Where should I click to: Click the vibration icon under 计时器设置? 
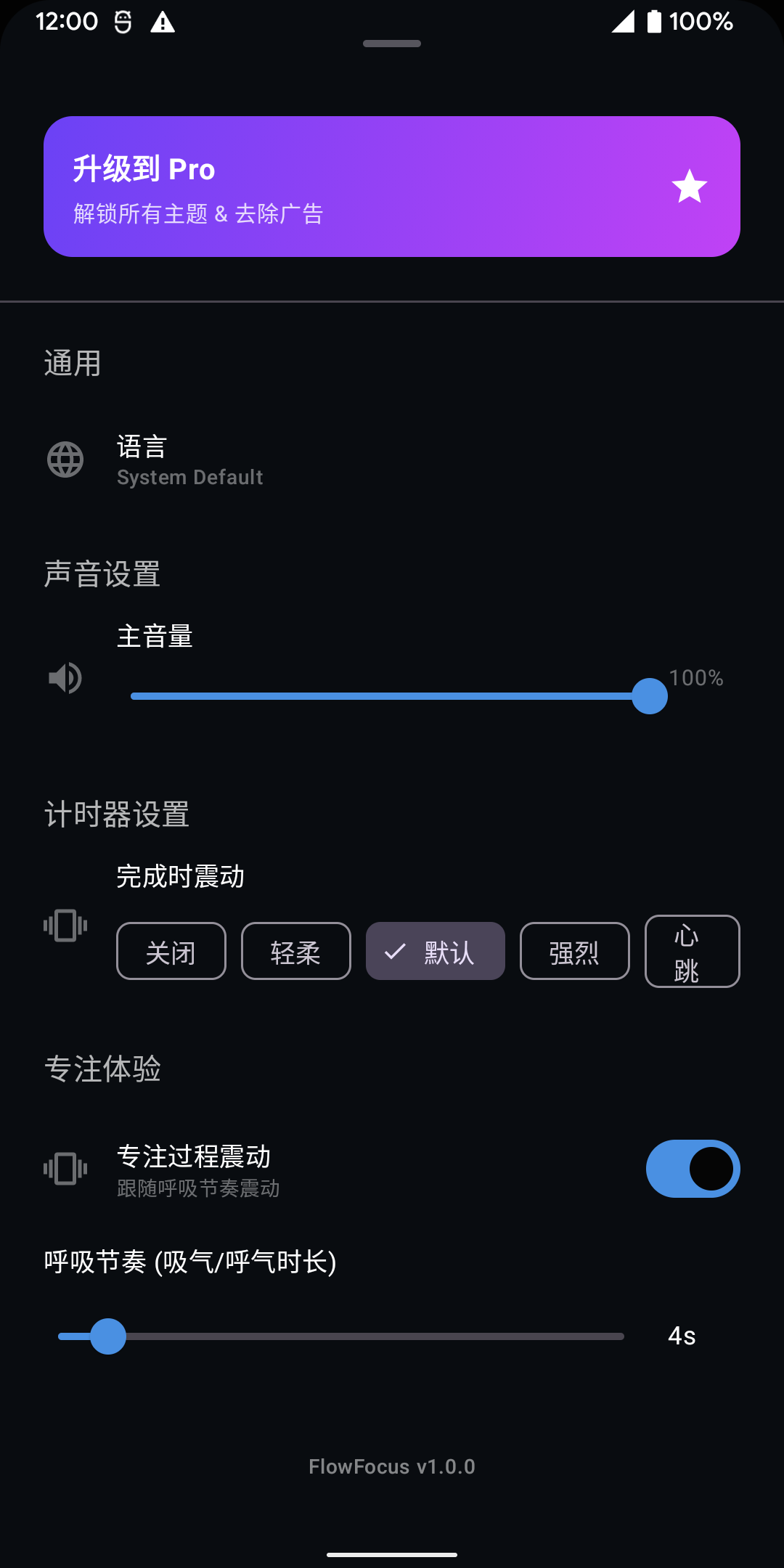[66, 926]
